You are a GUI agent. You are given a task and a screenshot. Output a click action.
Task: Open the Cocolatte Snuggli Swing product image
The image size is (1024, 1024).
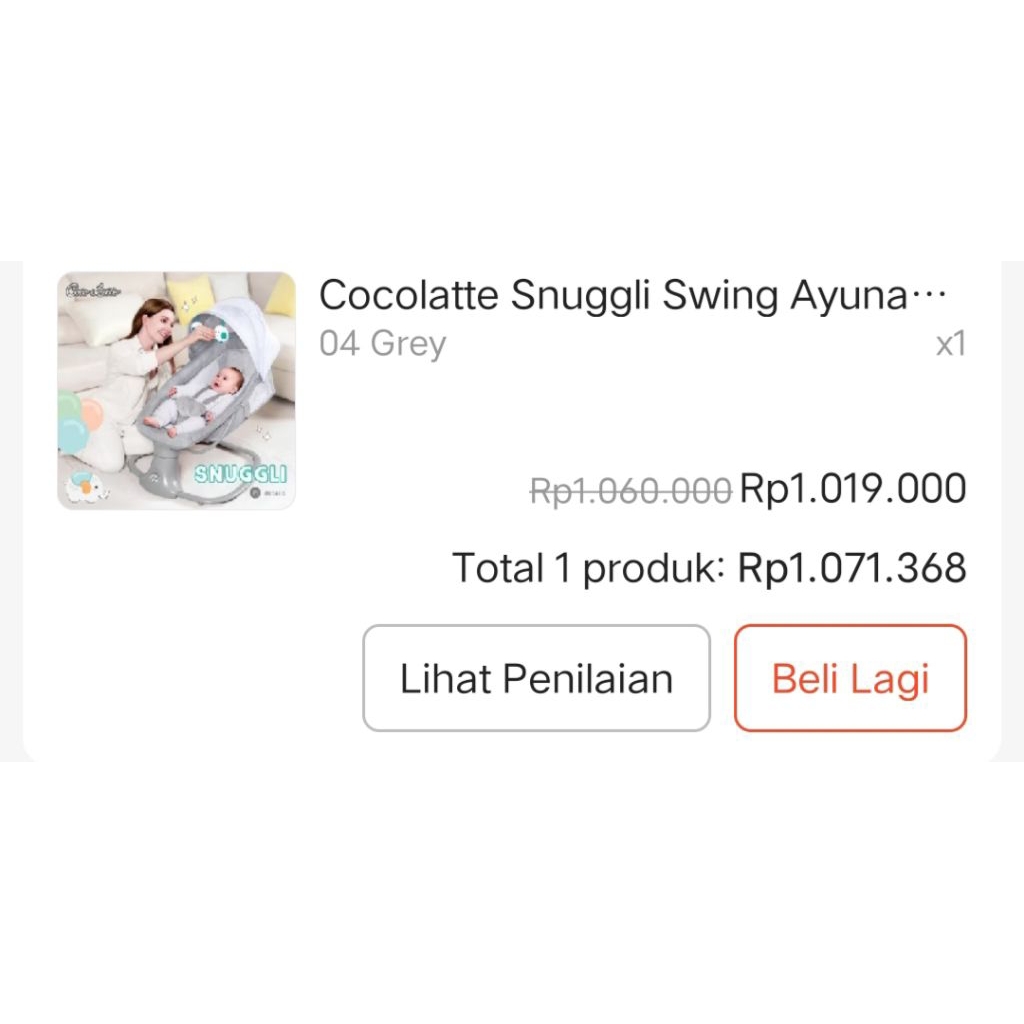(x=176, y=391)
